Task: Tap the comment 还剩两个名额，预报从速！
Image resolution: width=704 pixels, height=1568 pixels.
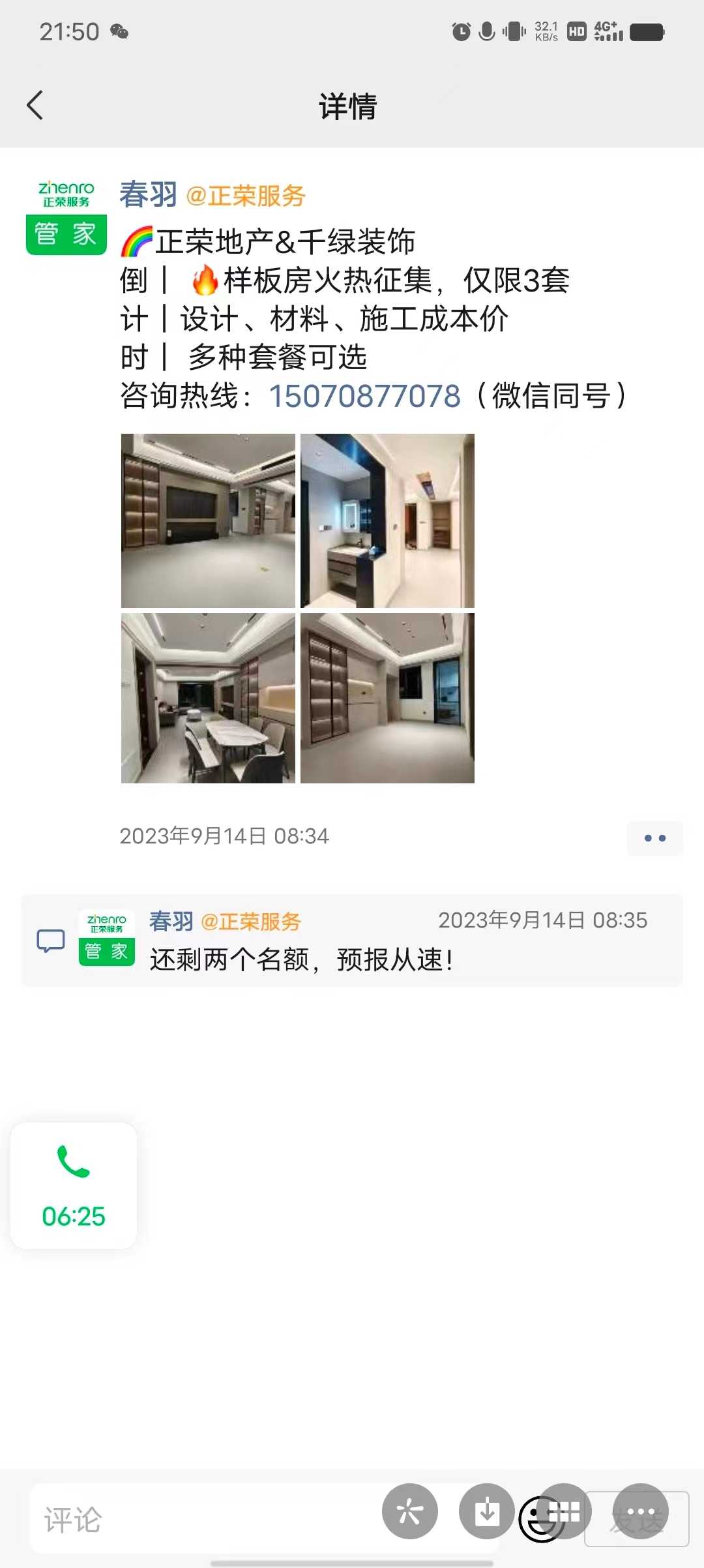Action: [301, 959]
